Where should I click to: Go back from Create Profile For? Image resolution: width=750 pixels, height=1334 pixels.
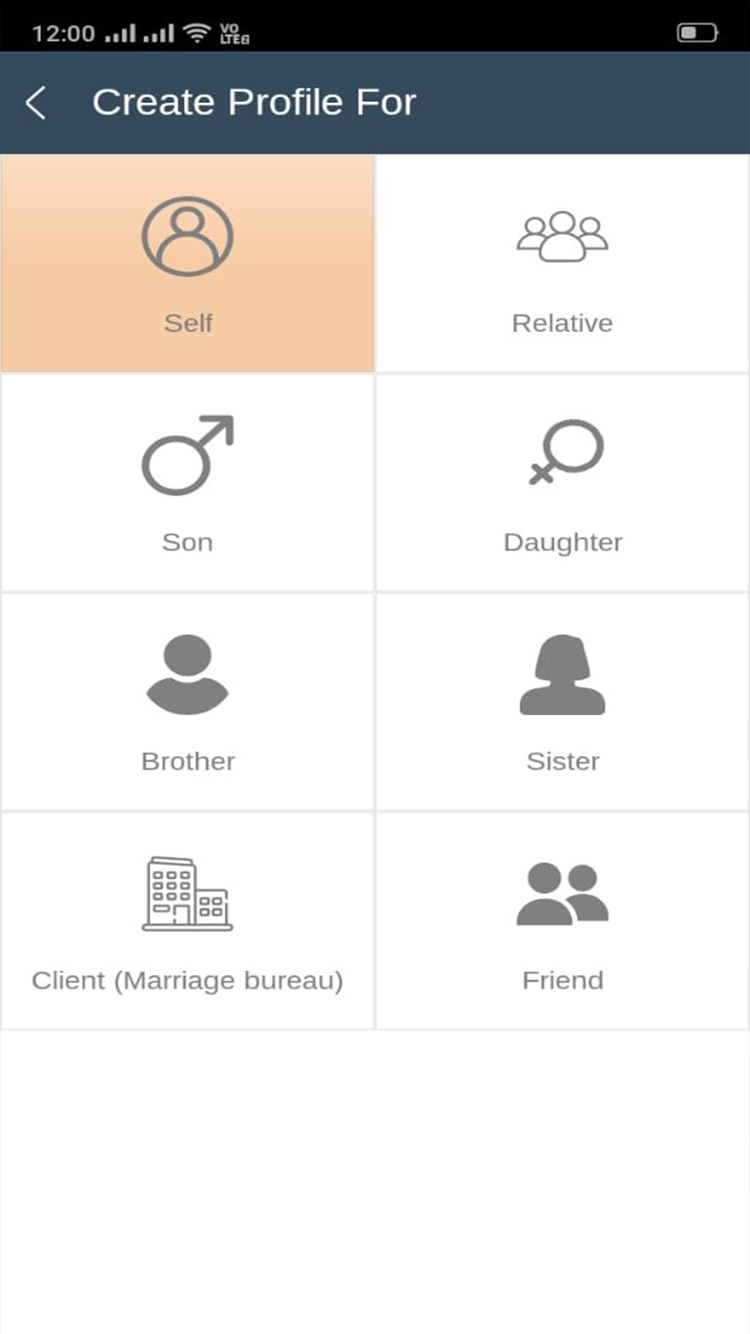36,102
